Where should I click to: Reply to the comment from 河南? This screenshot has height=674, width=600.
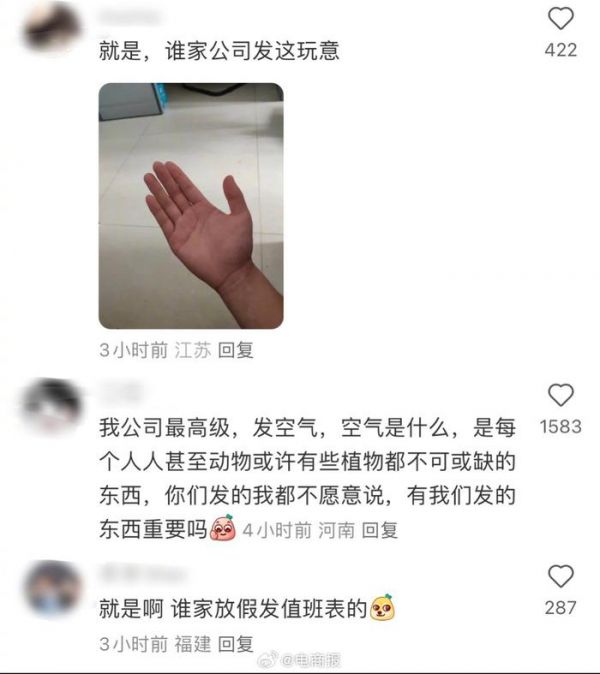coord(380,531)
